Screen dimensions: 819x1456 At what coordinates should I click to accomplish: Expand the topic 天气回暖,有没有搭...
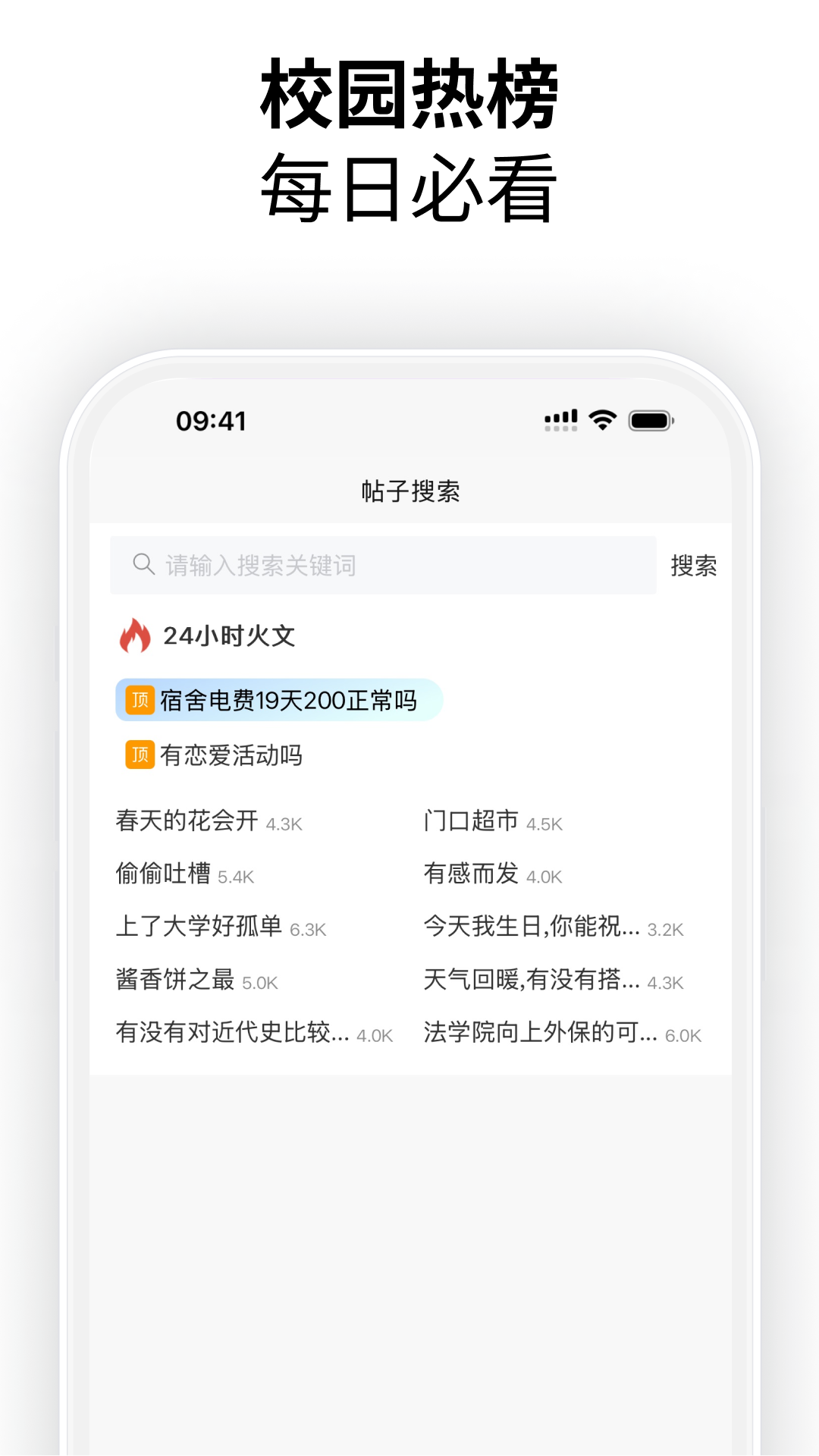[531, 981]
